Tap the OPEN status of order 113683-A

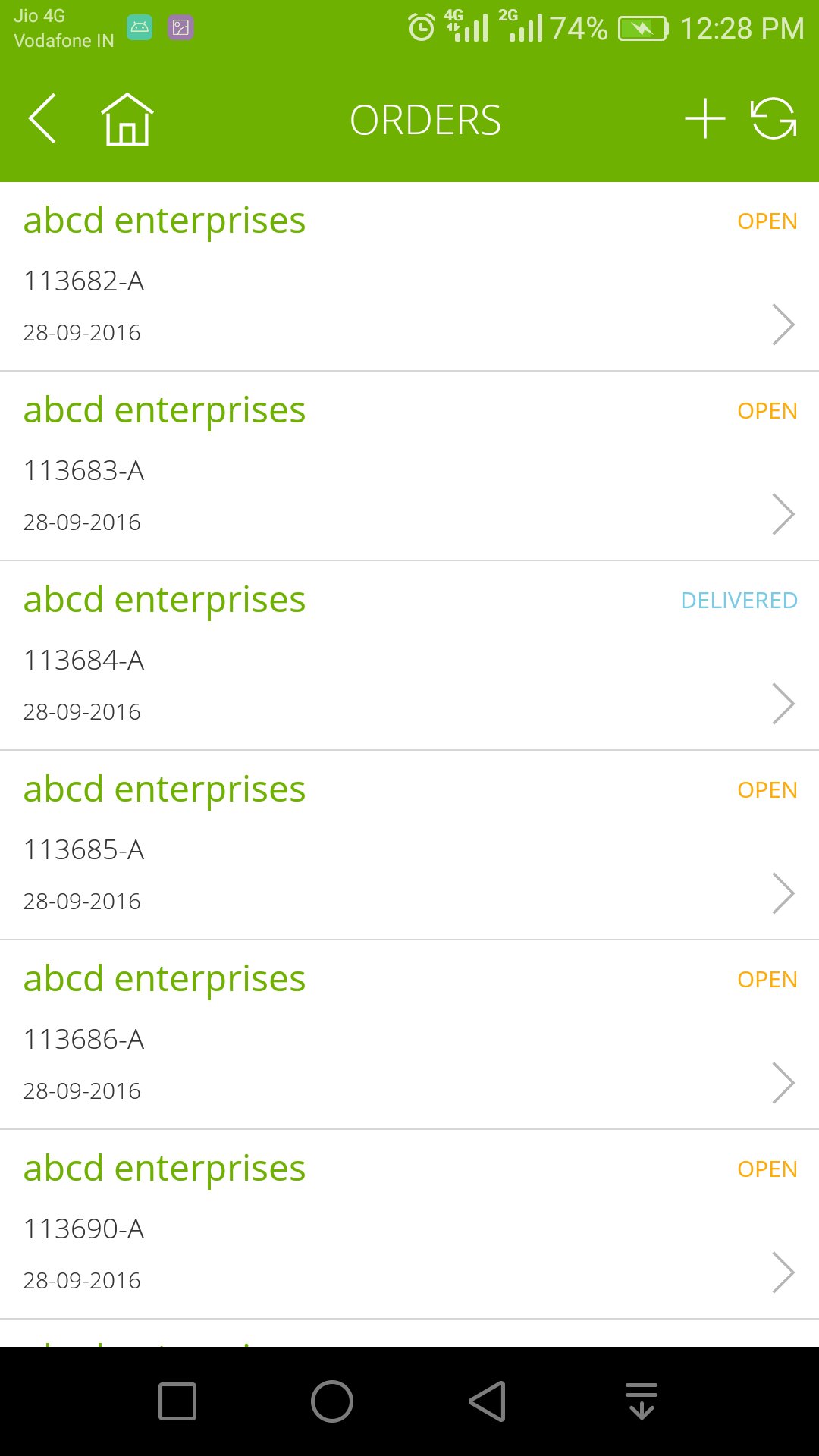click(767, 410)
